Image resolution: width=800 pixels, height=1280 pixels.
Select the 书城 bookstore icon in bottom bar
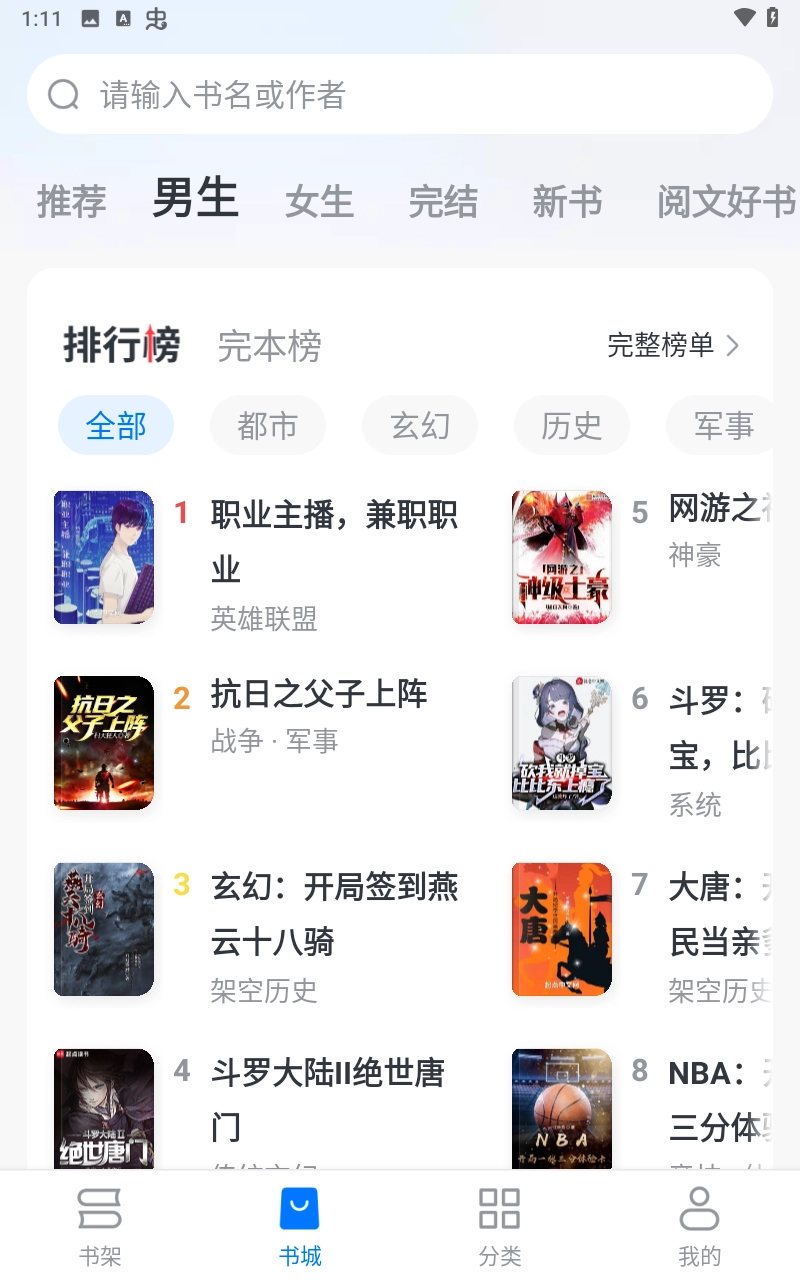pyautogui.click(x=299, y=1210)
